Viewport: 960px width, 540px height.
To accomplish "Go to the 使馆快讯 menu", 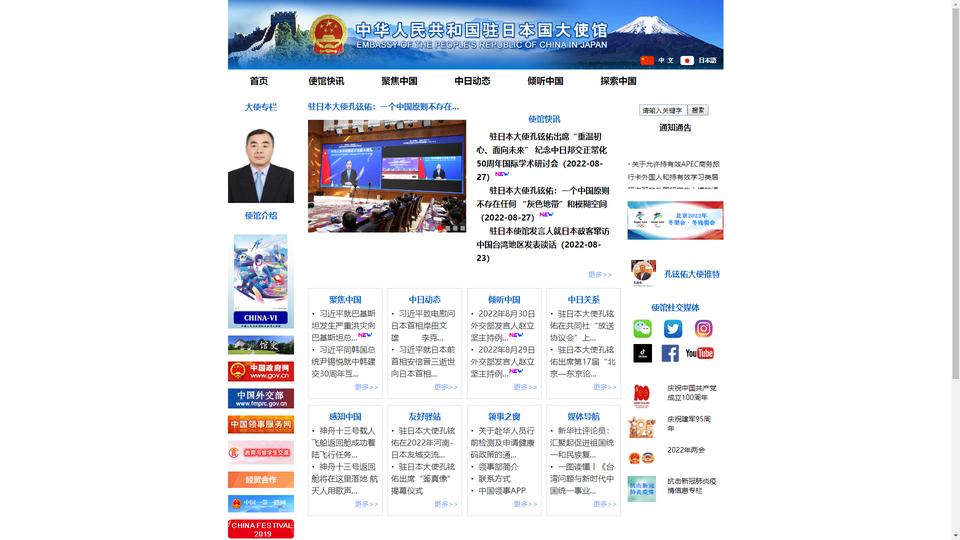I will pos(326,81).
